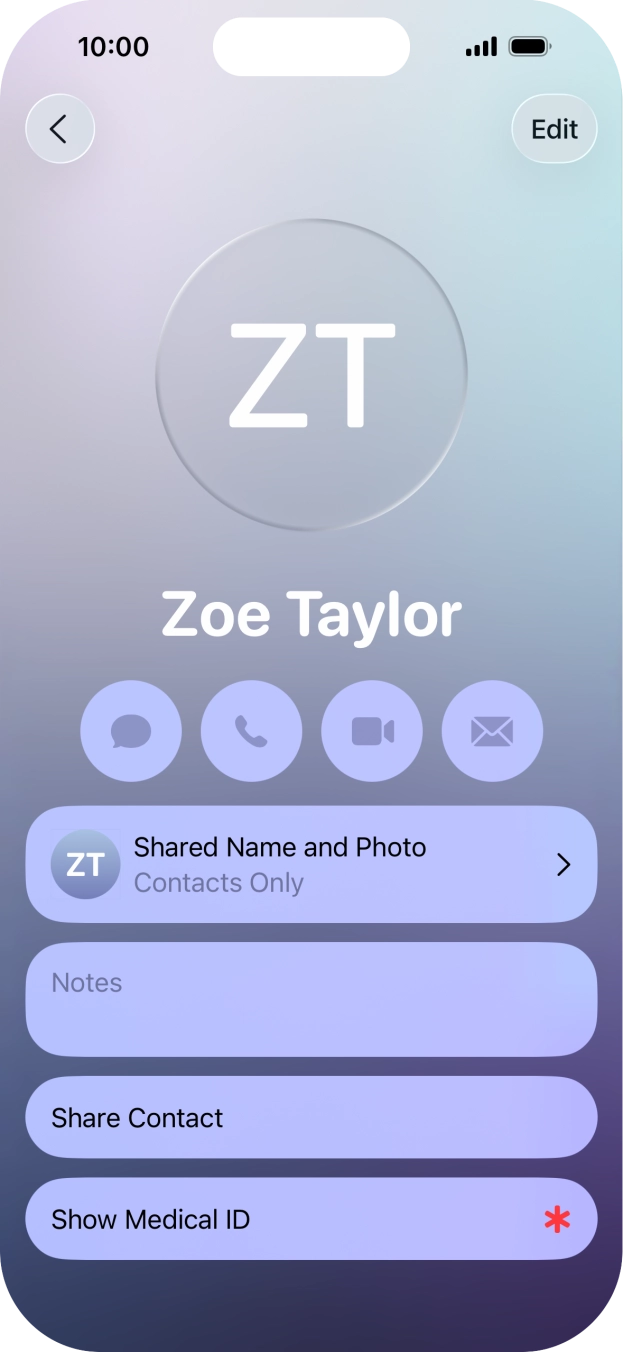Share Contact for Zoe Taylor
623x1352 pixels.
tap(311, 1118)
